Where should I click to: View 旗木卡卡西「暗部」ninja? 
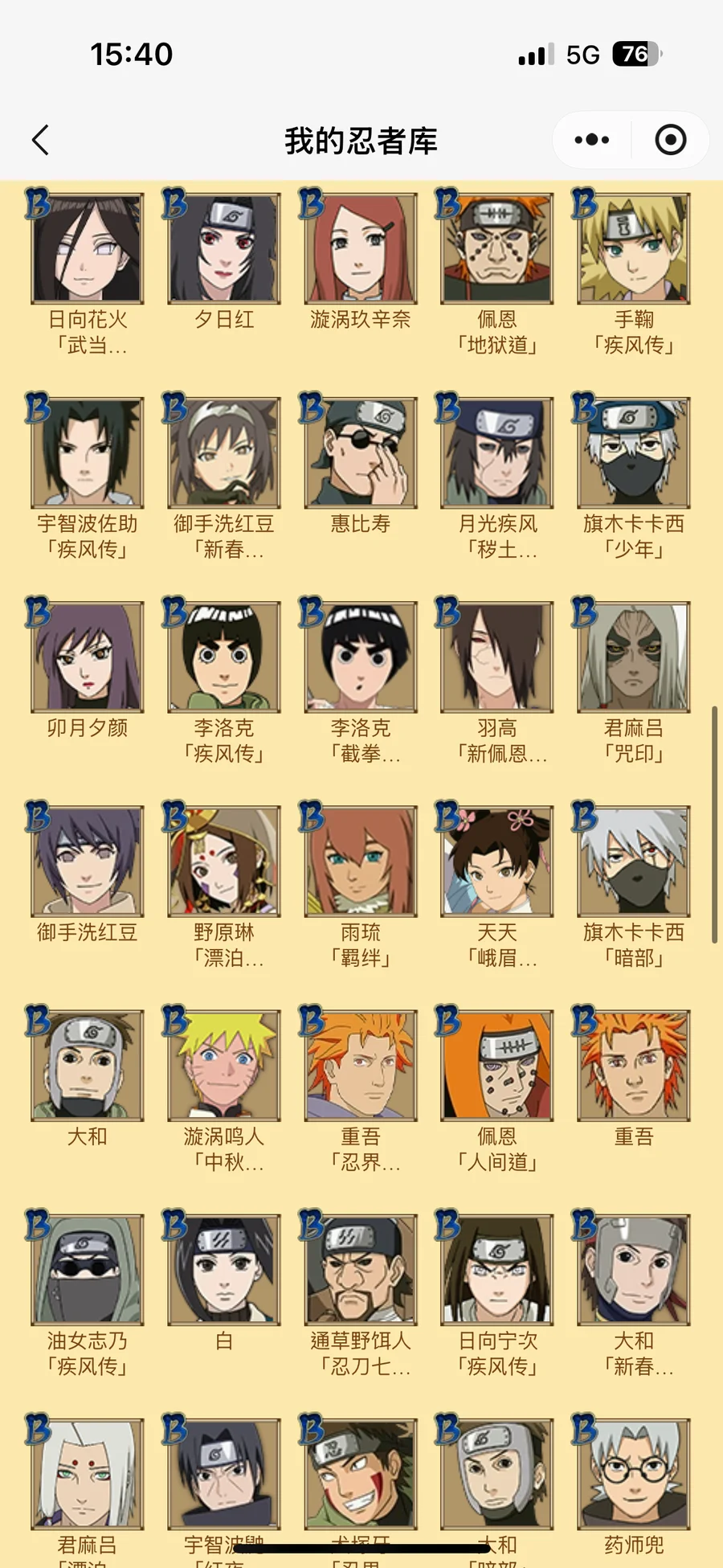point(634,861)
